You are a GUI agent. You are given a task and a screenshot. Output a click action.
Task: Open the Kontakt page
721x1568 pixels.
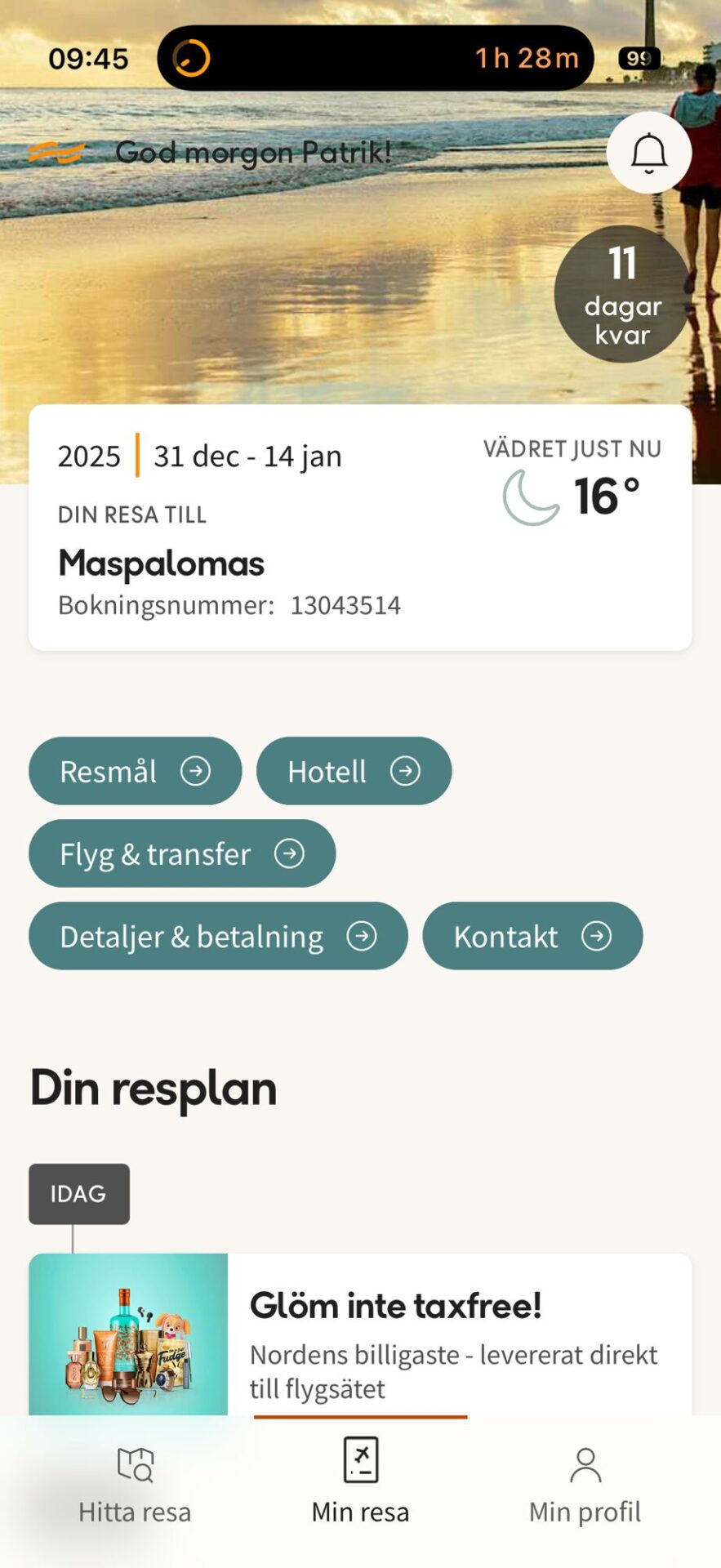pos(532,936)
